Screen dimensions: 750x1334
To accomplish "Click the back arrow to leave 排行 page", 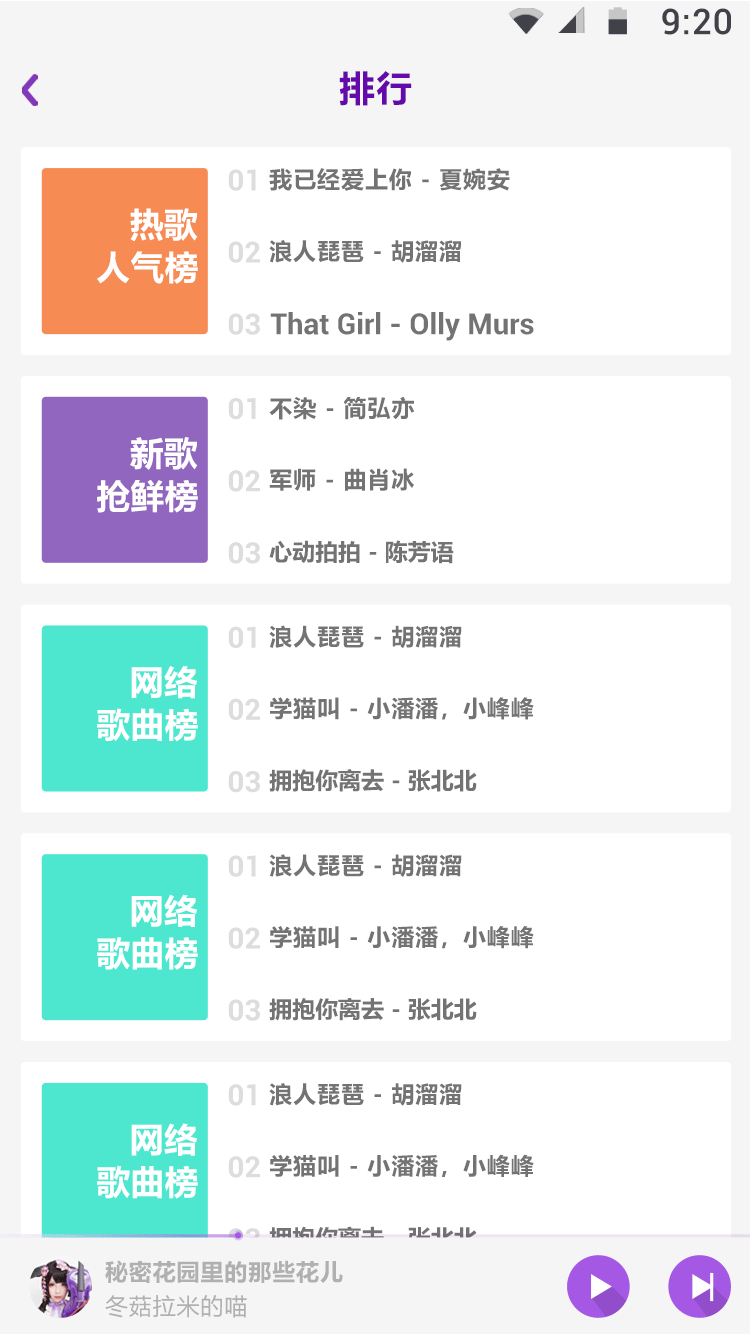I will tap(29, 89).
